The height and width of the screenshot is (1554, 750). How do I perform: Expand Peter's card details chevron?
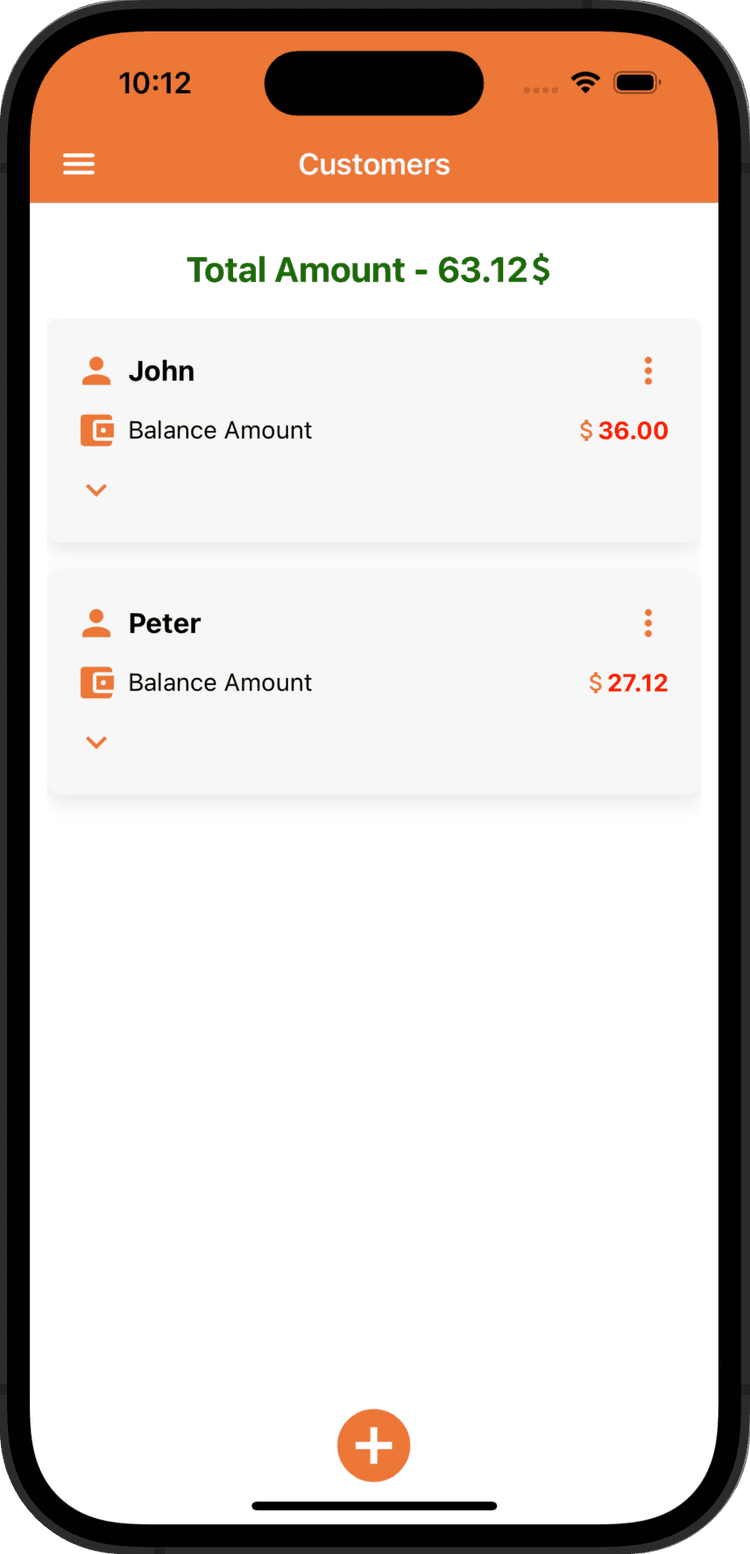click(96, 742)
